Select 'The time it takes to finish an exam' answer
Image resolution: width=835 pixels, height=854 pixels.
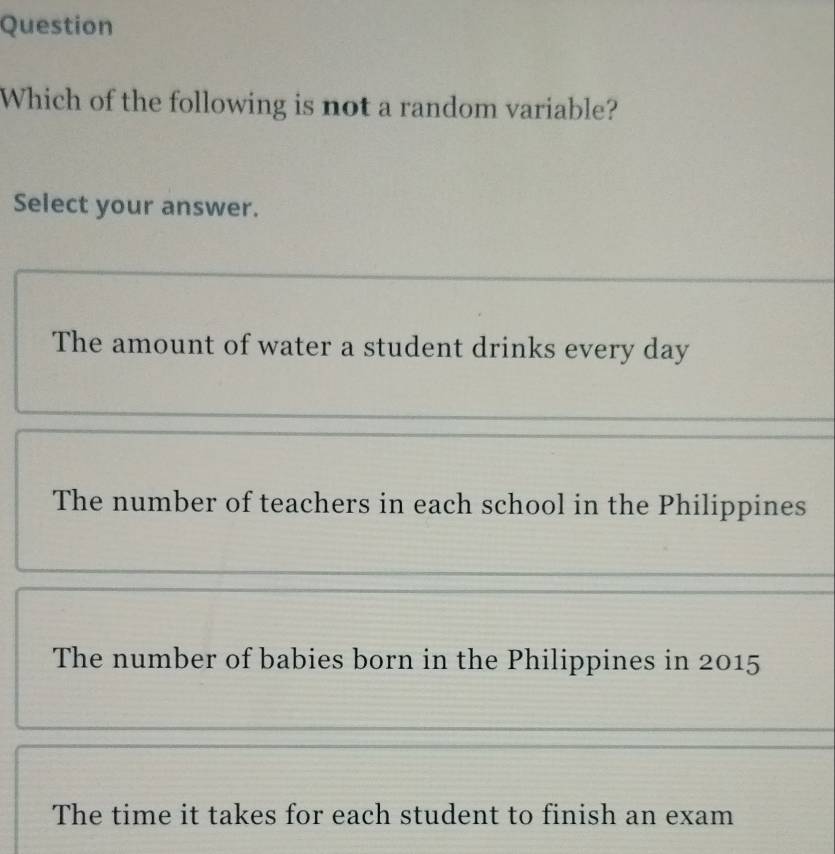click(x=394, y=814)
